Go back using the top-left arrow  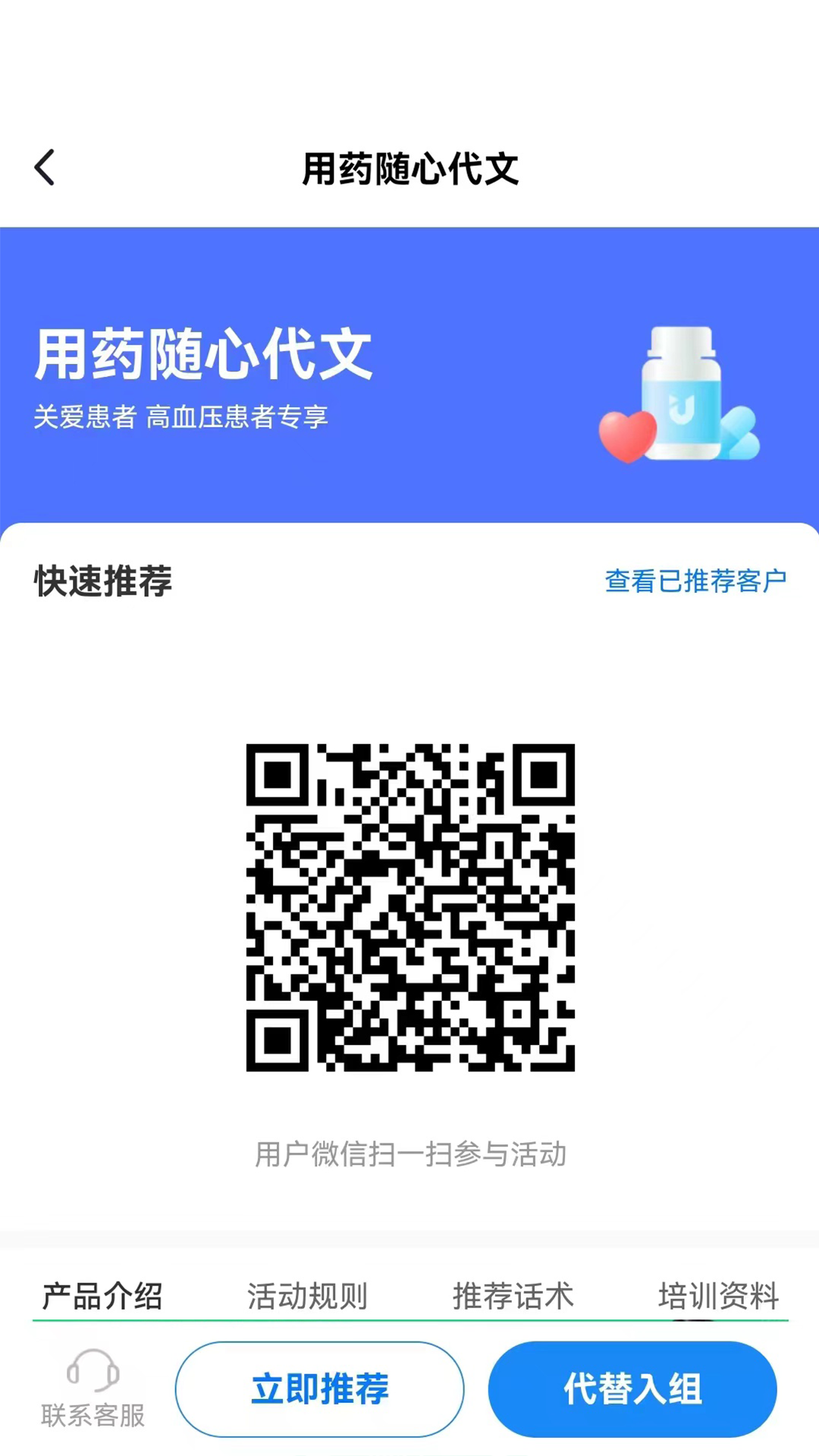click(45, 168)
